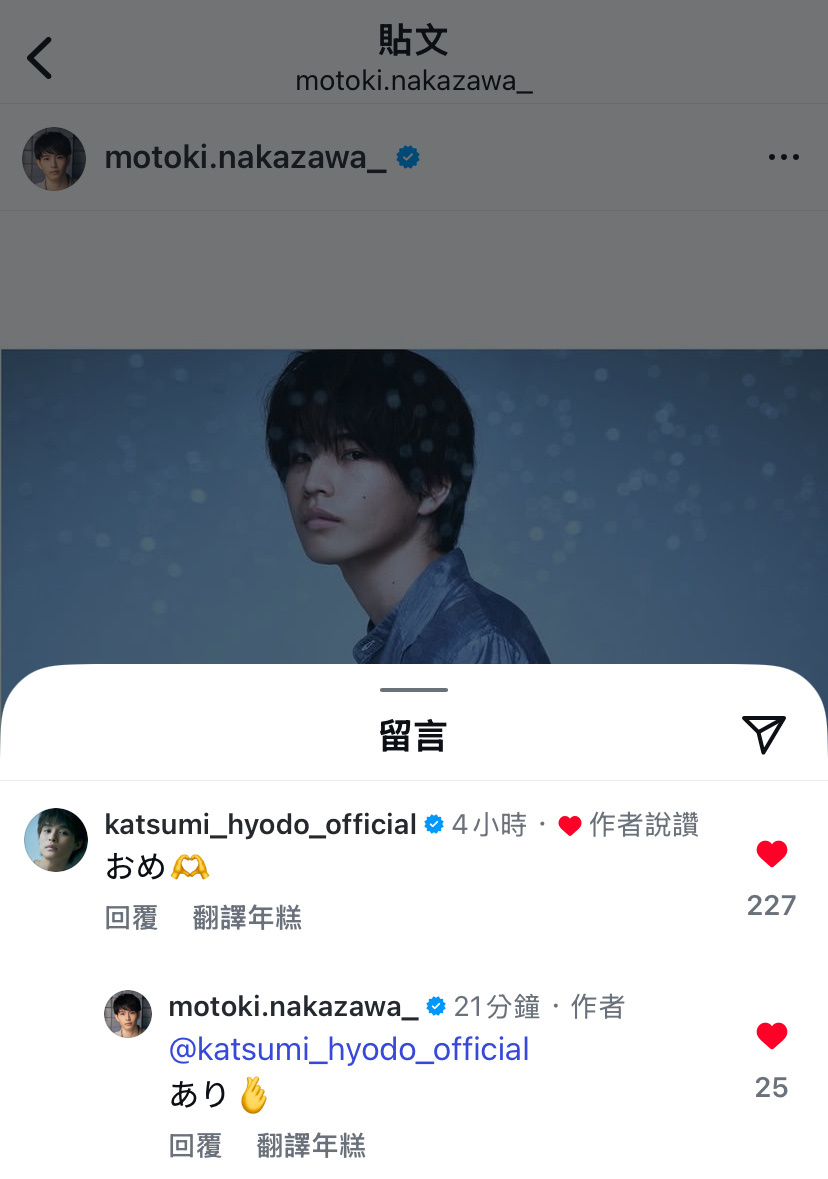Translate katsumi_hyodo_official's comment
The width and height of the screenshot is (828, 1179).
(x=247, y=917)
